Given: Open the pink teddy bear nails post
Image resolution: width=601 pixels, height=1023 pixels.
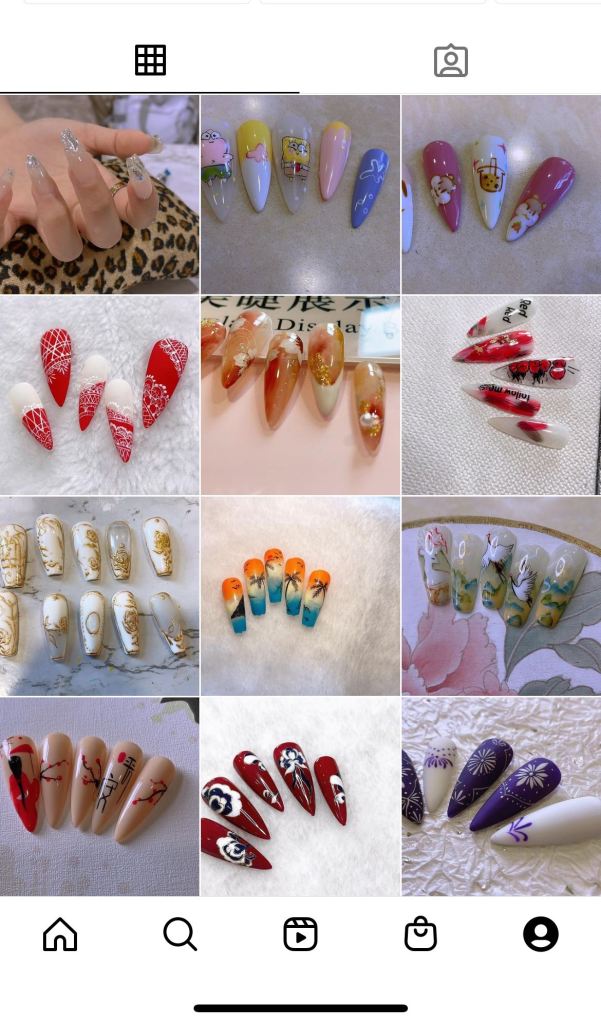Looking at the screenshot, I should pyautogui.click(x=501, y=194).
